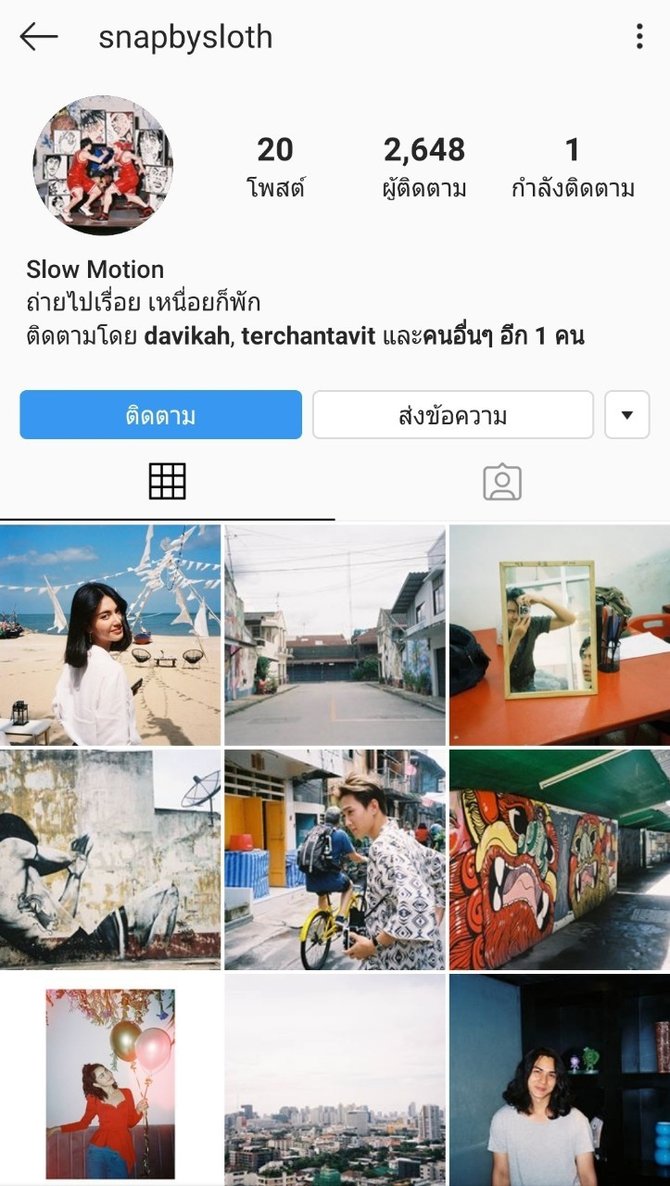Send a message via ส่งข้อความ button
This screenshot has width=670, height=1186.
click(x=452, y=415)
